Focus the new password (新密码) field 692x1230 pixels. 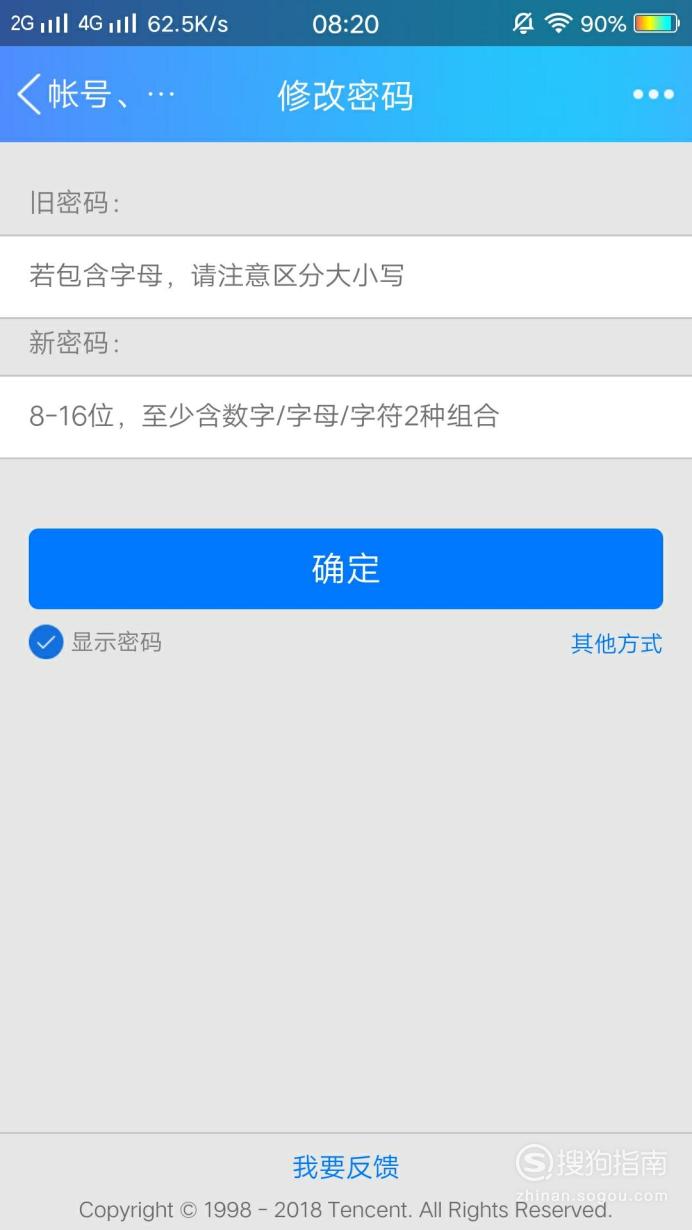346,417
